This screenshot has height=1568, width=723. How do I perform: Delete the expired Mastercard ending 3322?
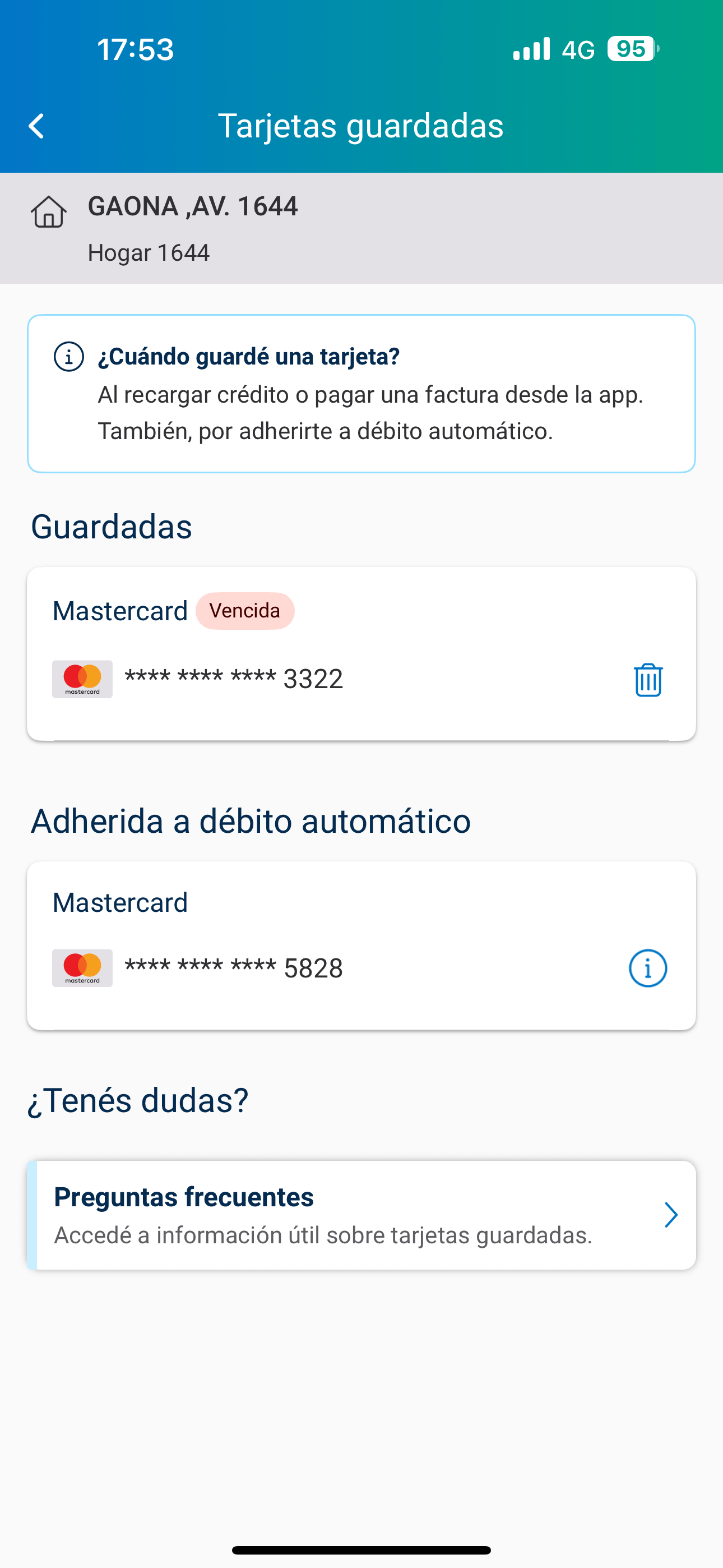coord(647,680)
